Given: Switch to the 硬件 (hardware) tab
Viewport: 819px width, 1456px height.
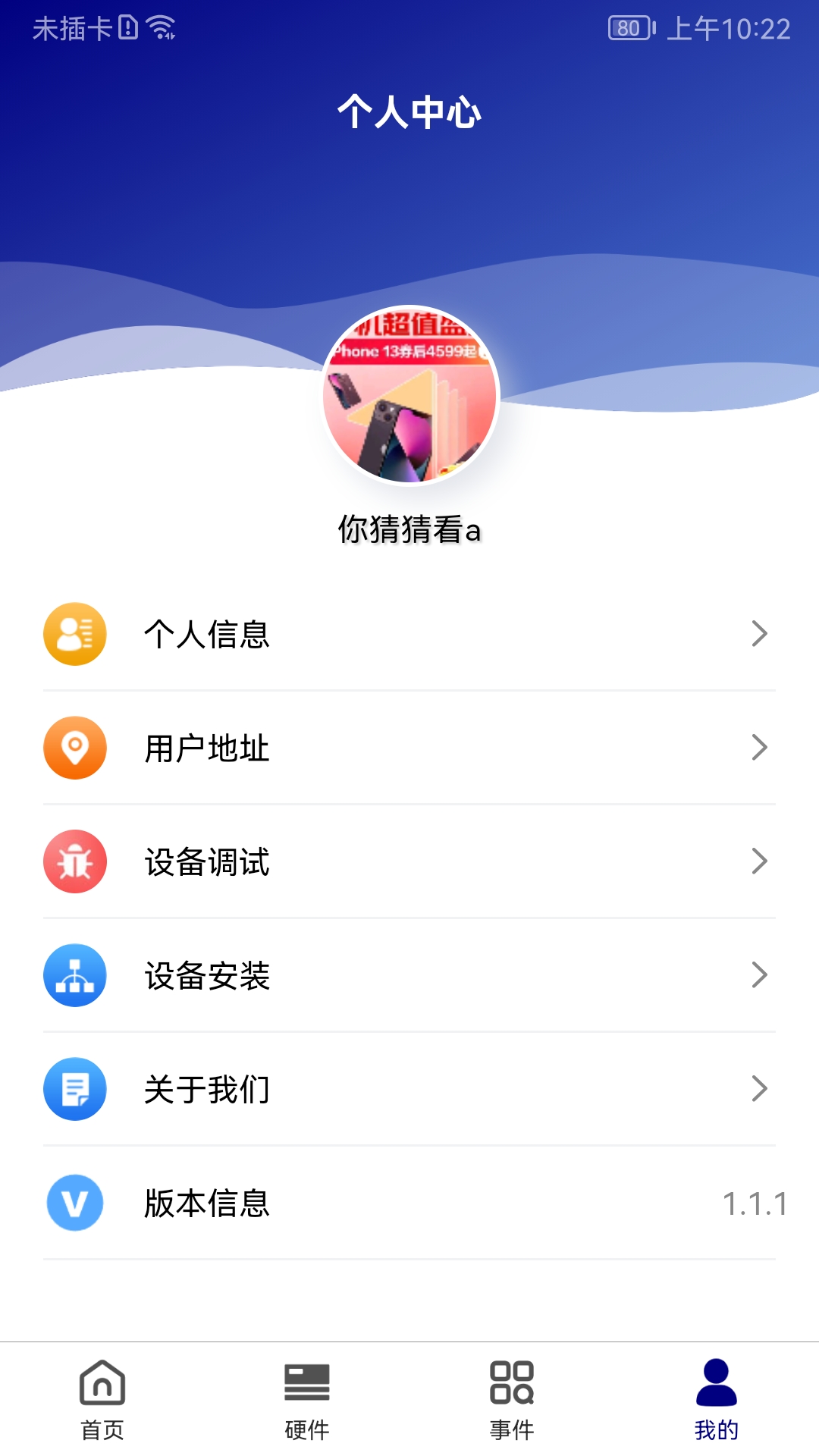Looking at the screenshot, I should coord(307,1400).
